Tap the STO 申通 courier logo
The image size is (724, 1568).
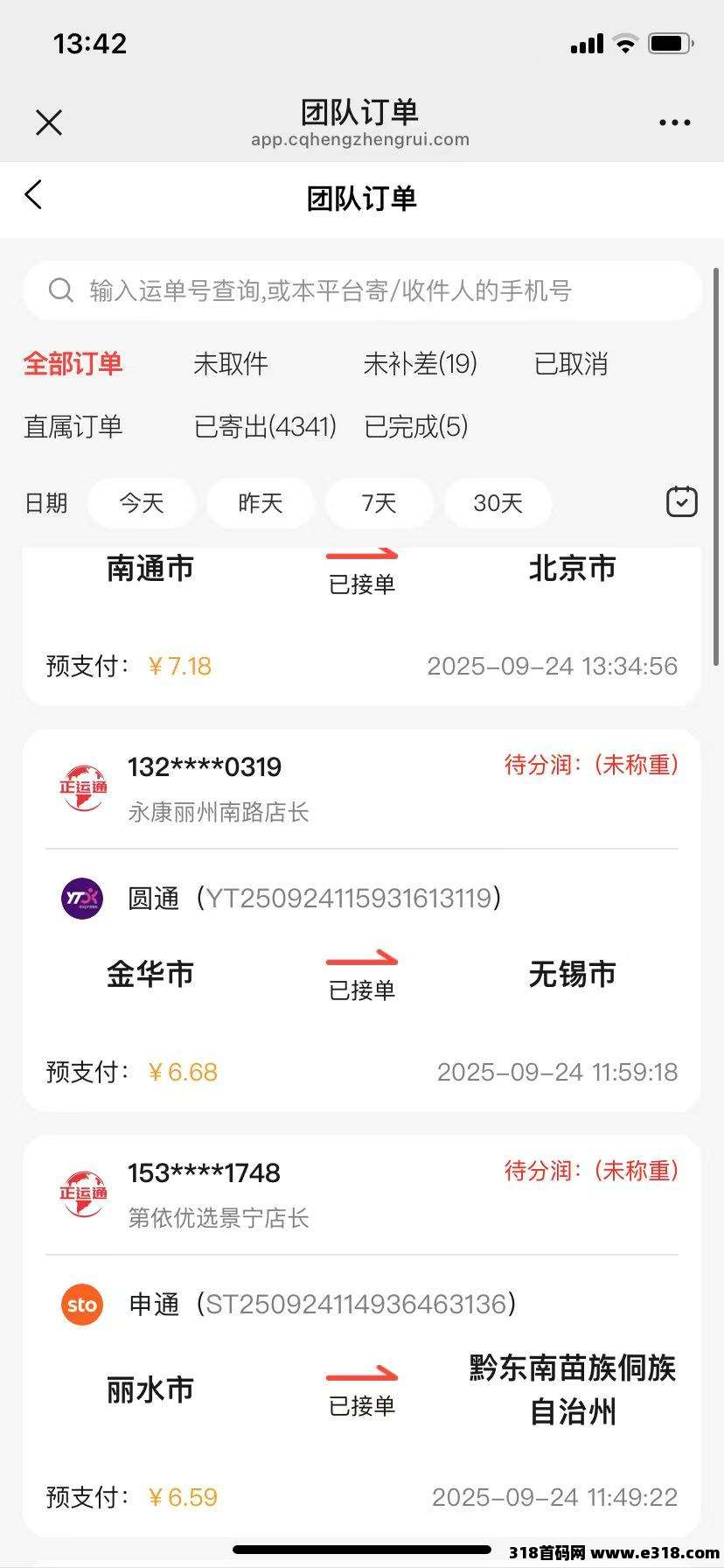coord(81,1304)
